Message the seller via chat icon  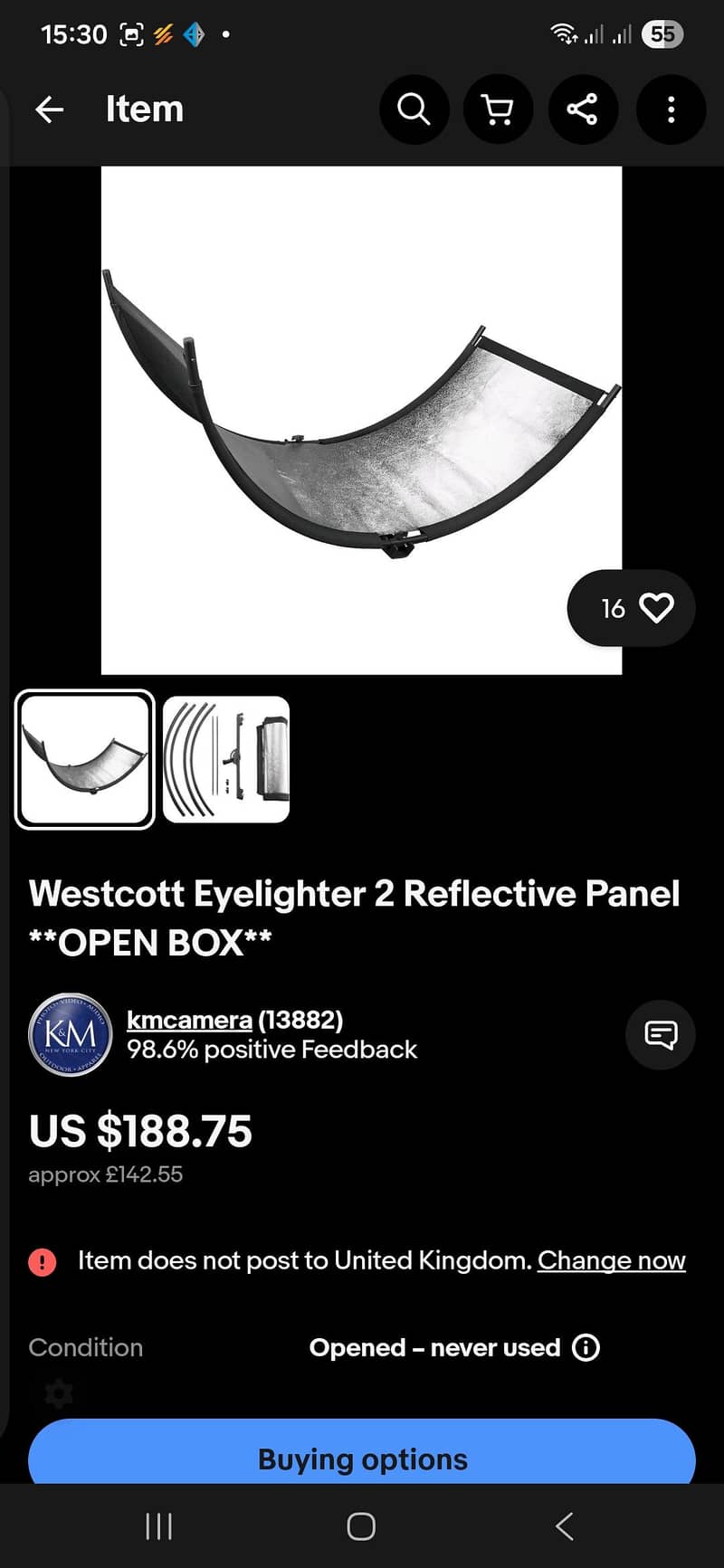point(660,1034)
